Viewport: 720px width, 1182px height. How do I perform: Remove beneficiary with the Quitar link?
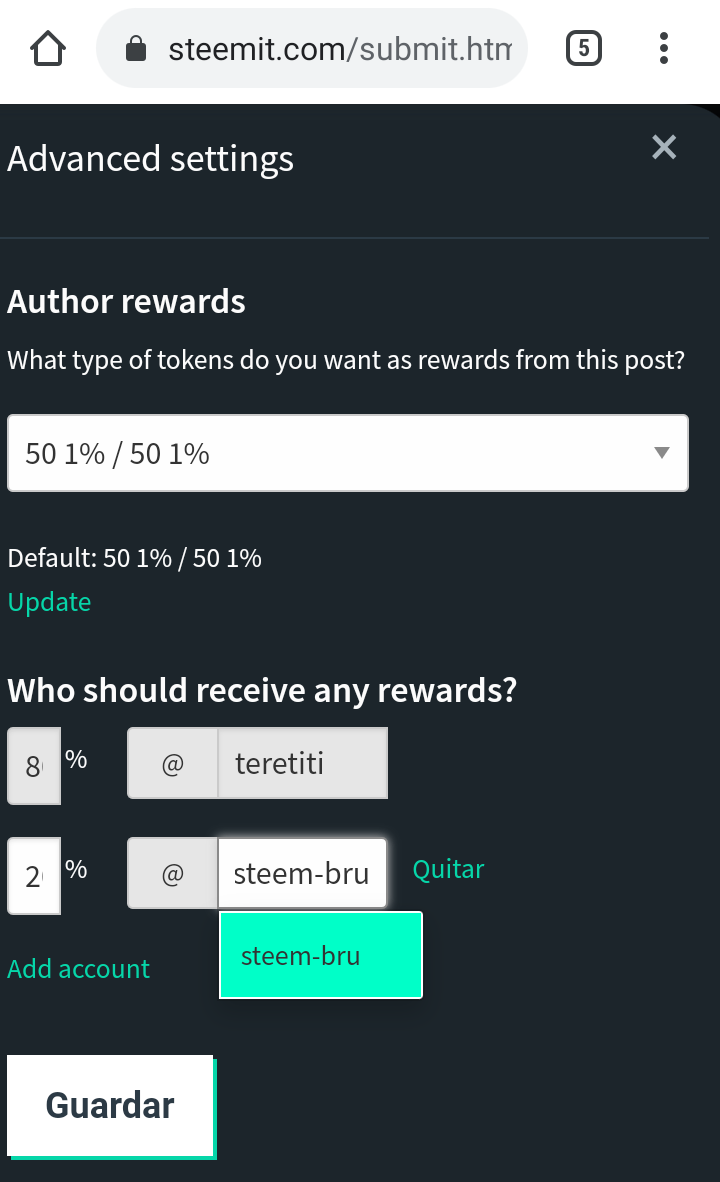click(448, 869)
